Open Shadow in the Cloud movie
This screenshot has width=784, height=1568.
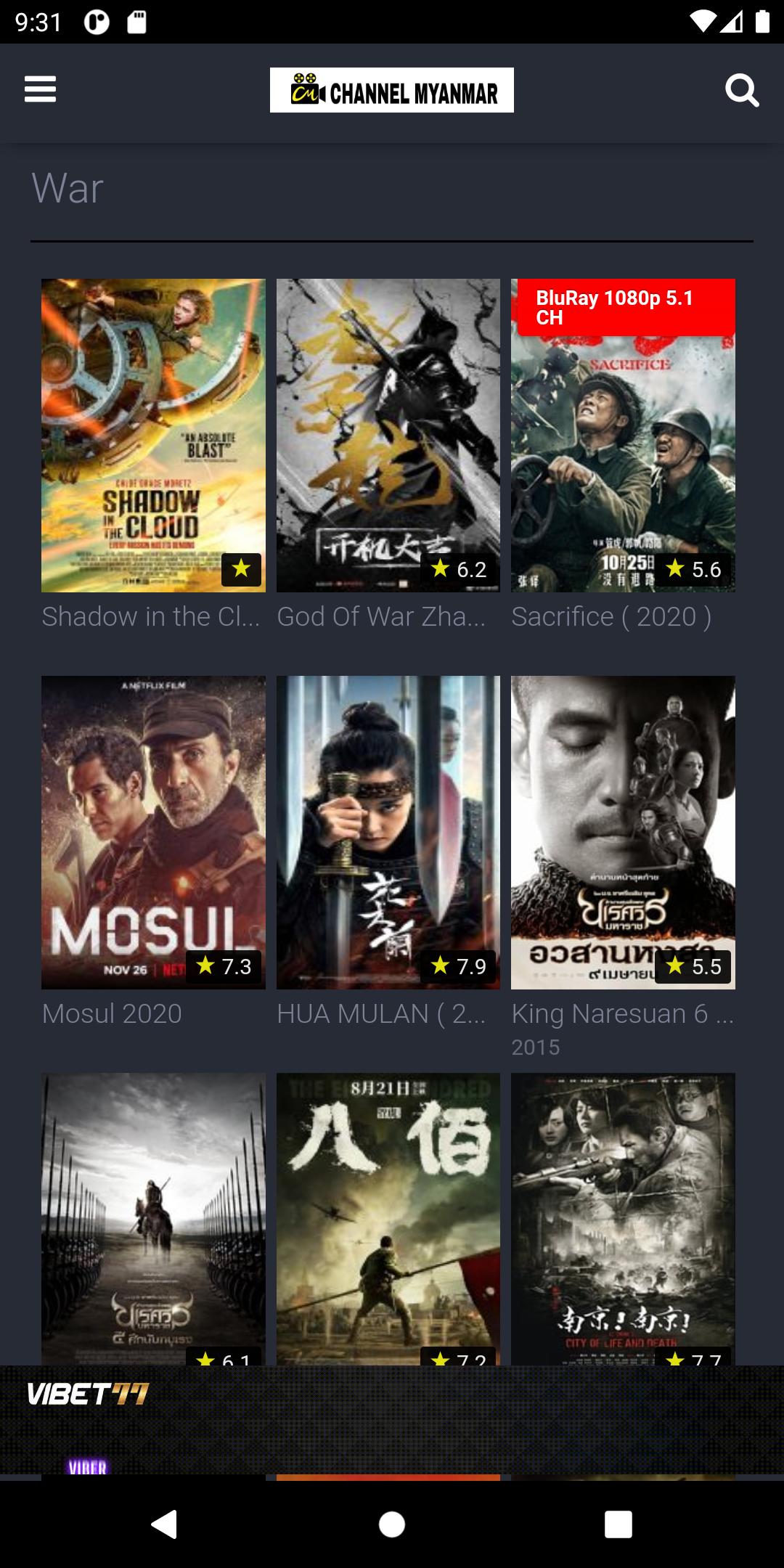[153, 436]
